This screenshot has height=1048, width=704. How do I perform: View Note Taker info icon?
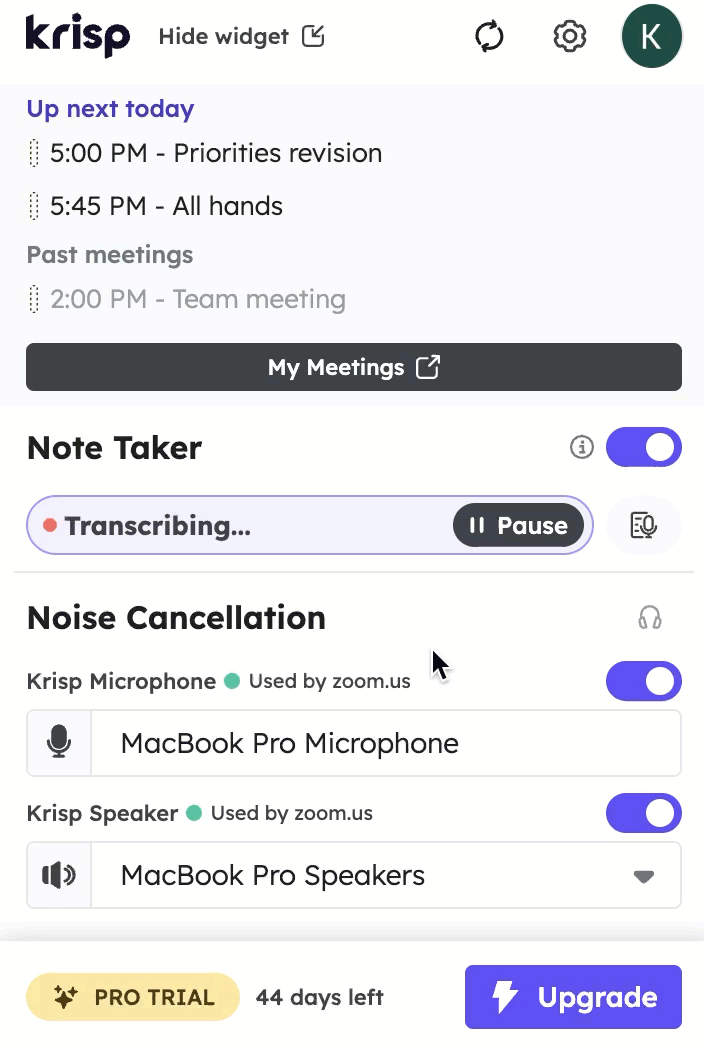tap(581, 447)
